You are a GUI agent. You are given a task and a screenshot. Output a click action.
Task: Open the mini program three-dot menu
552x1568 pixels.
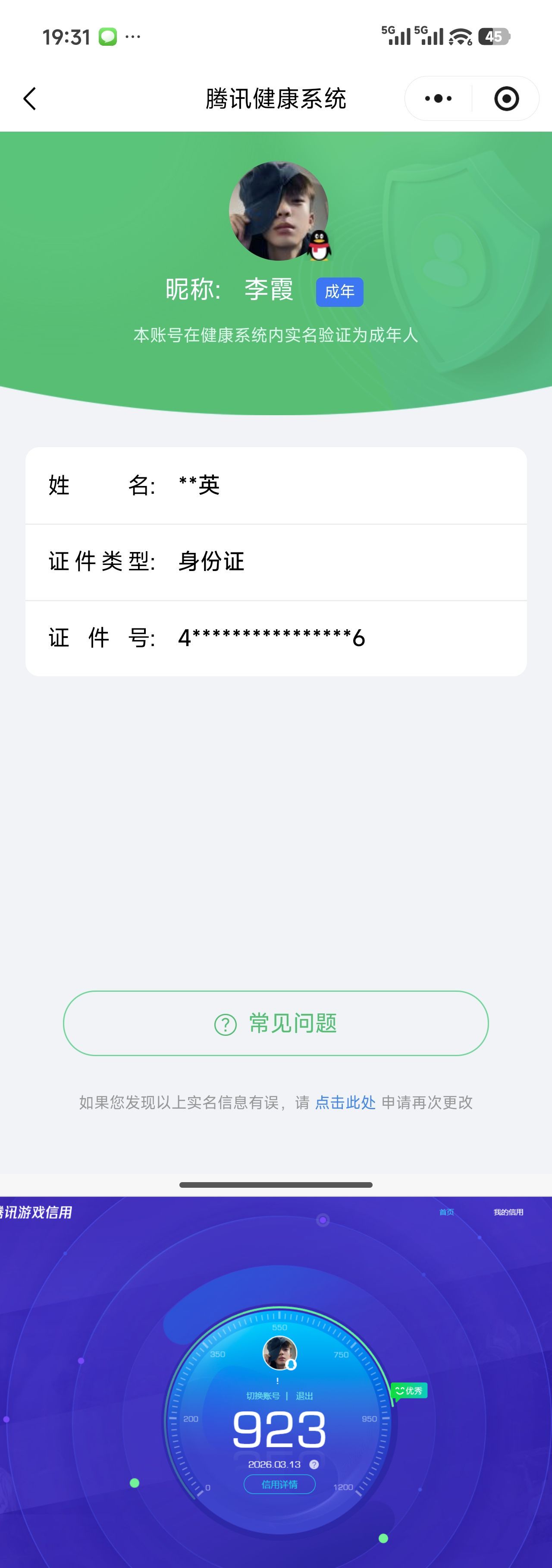click(438, 98)
